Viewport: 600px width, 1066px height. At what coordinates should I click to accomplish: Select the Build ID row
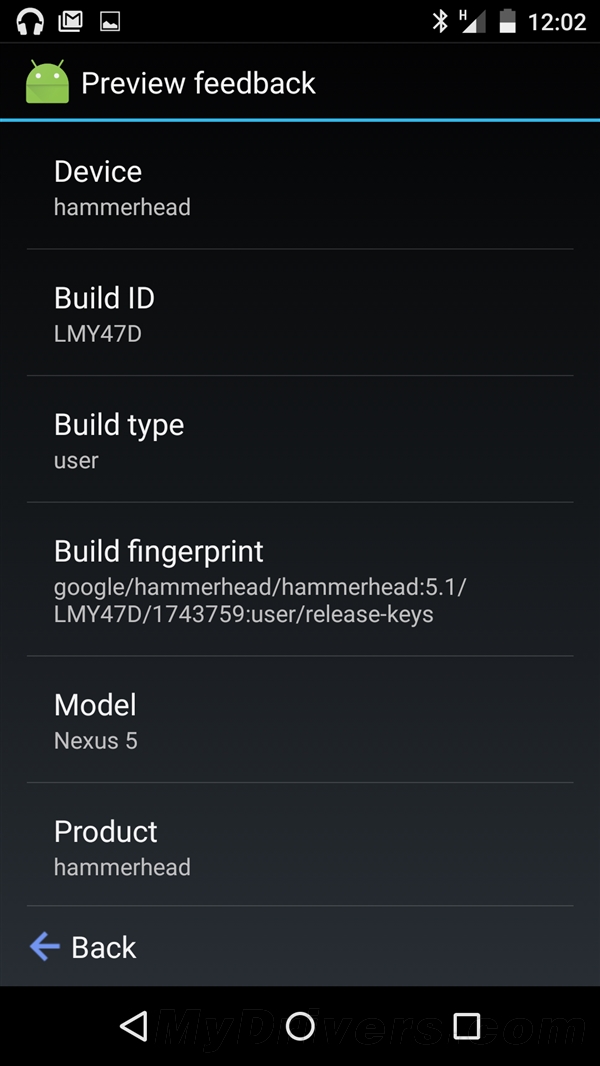(x=300, y=313)
